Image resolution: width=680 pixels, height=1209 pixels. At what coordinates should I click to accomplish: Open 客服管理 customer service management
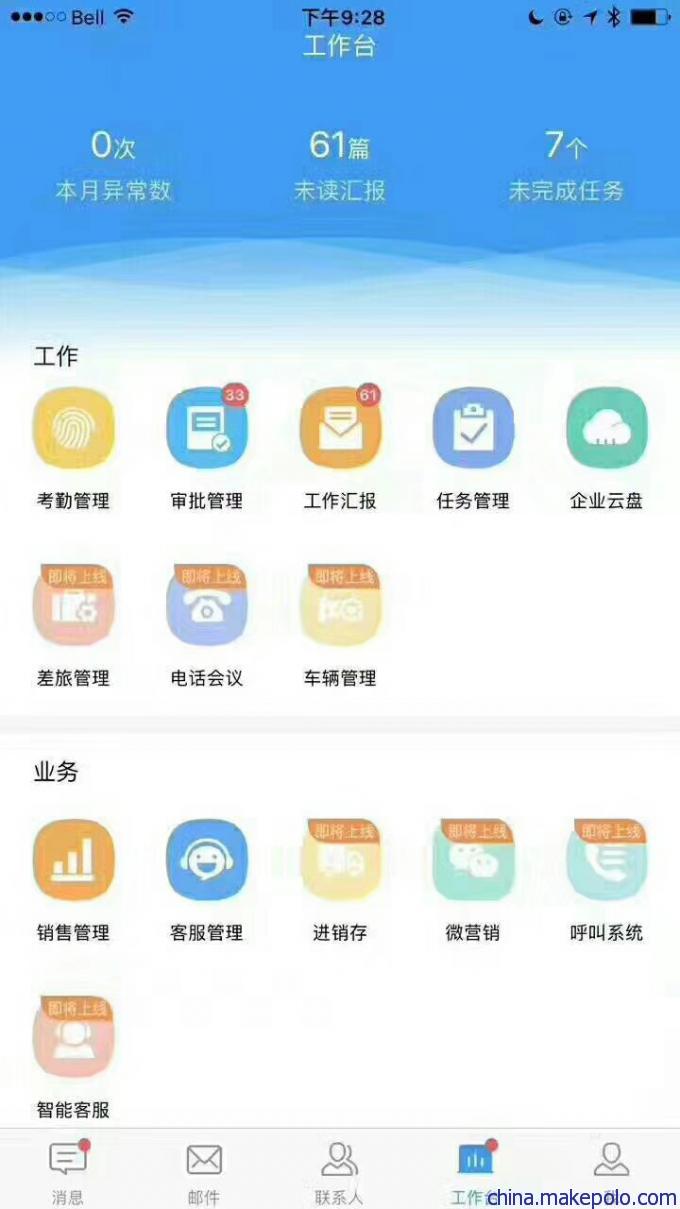pos(206,861)
